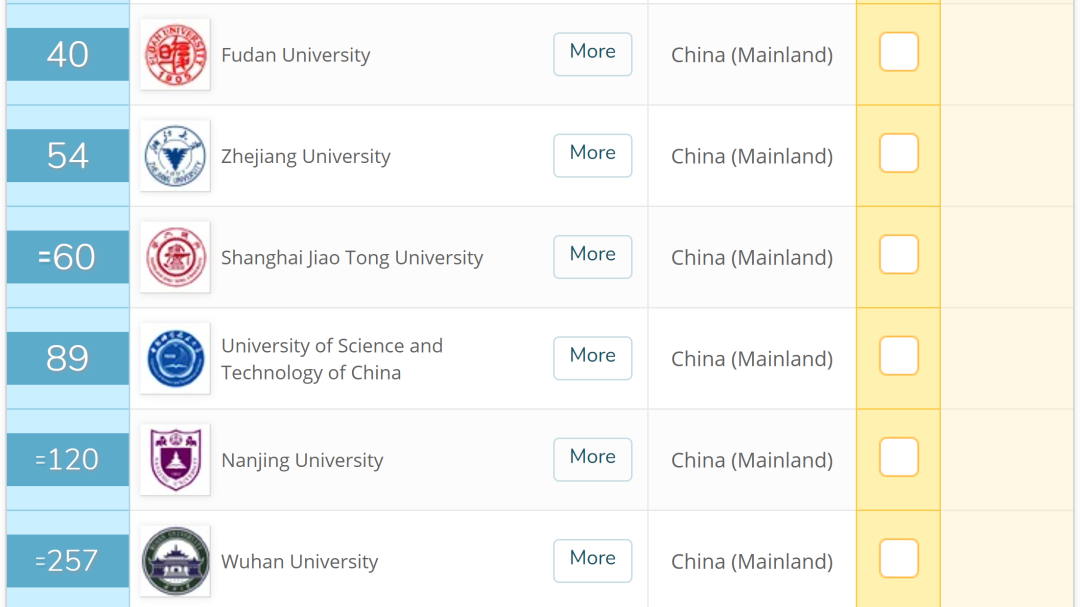Check the box for Wuhan University
The width and height of the screenshot is (1080, 607).
[898, 559]
